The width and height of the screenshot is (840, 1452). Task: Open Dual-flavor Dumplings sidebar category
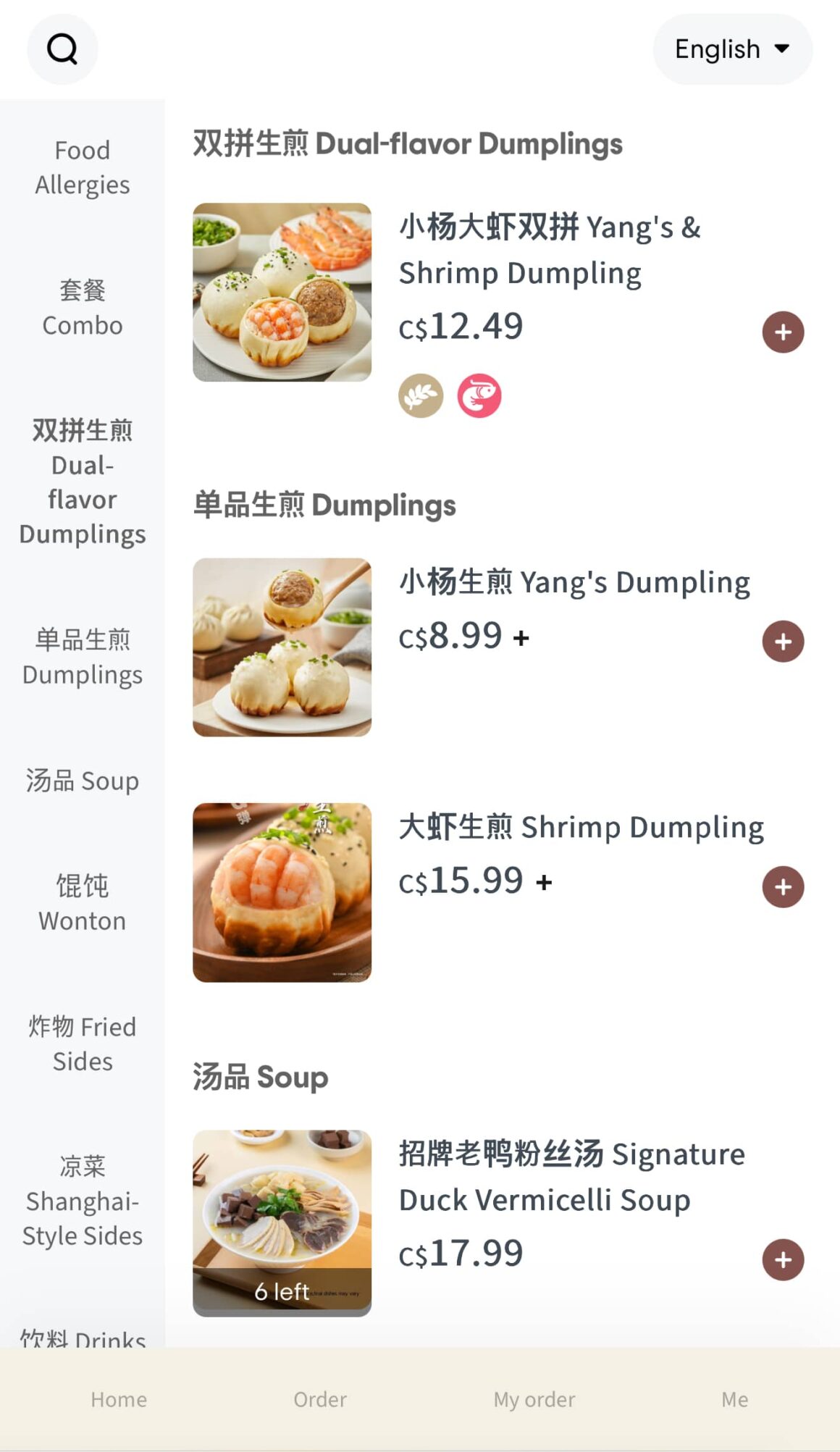[83, 482]
